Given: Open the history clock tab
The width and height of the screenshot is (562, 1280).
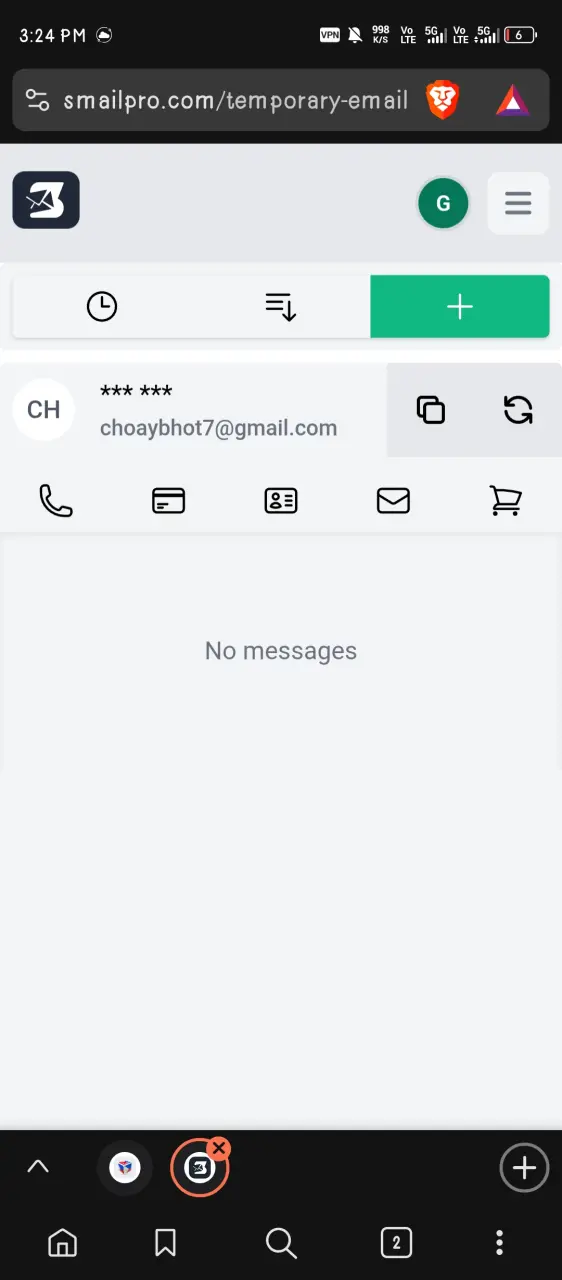Looking at the screenshot, I should pyautogui.click(x=102, y=307).
